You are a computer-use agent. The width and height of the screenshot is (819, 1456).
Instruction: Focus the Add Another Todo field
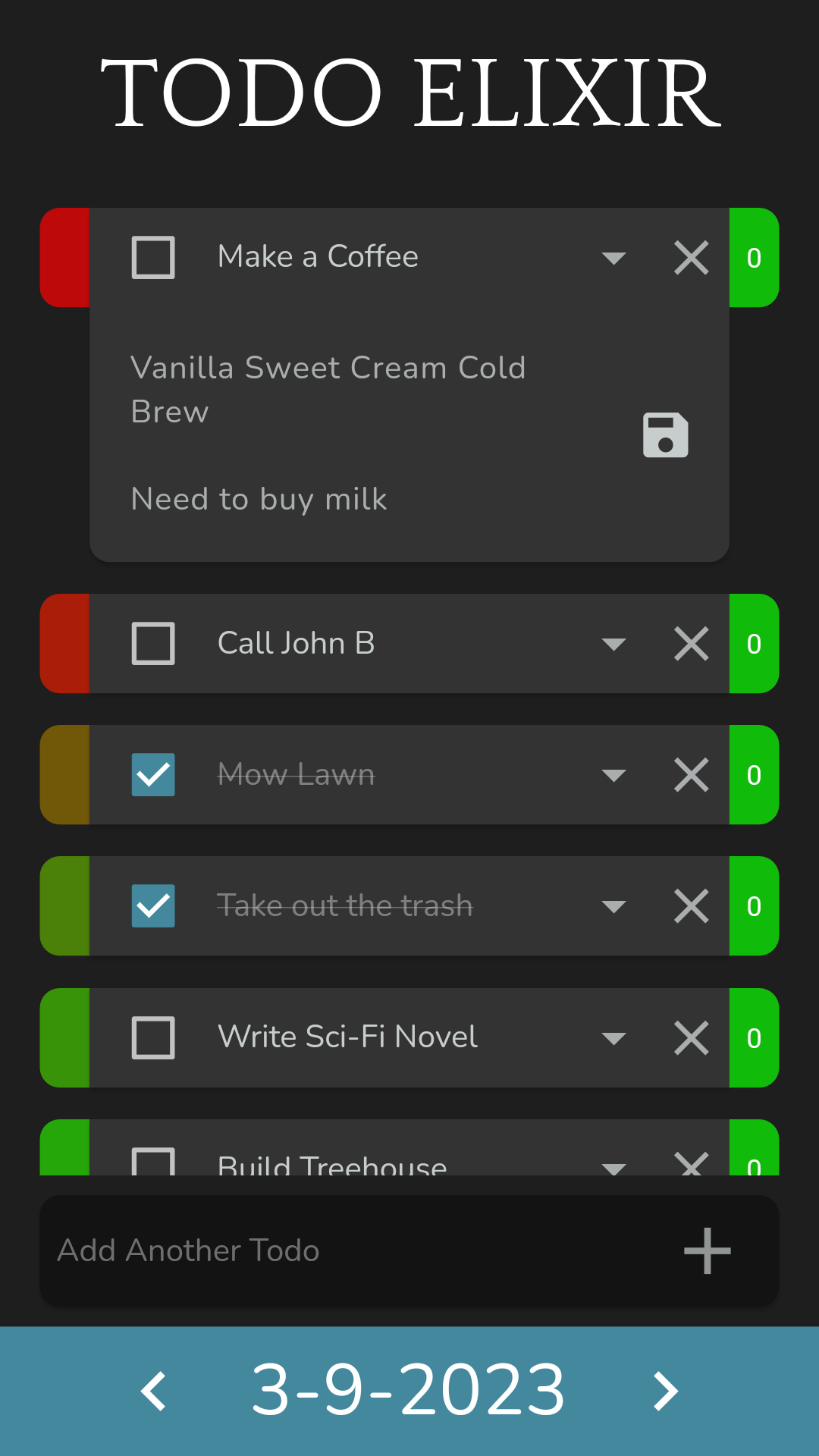coord(356,1250)
